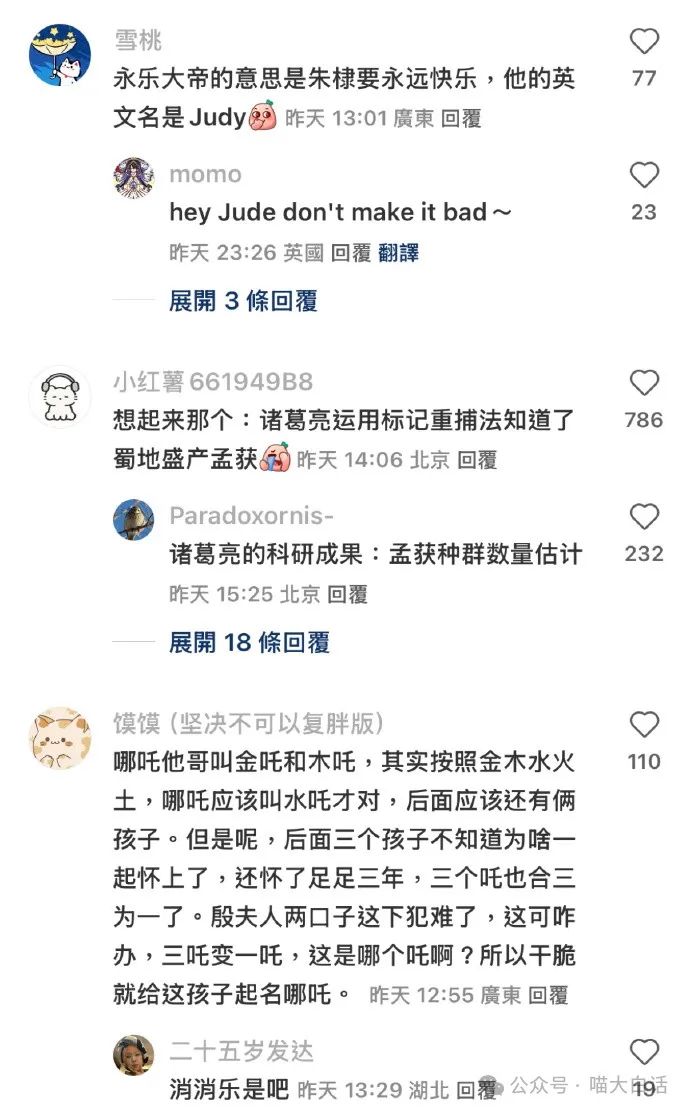Like 雪桃's comment about 永乐大帝
This screenshot has width=690, height=1113.
pyautogui.click(x=644, y=42)
